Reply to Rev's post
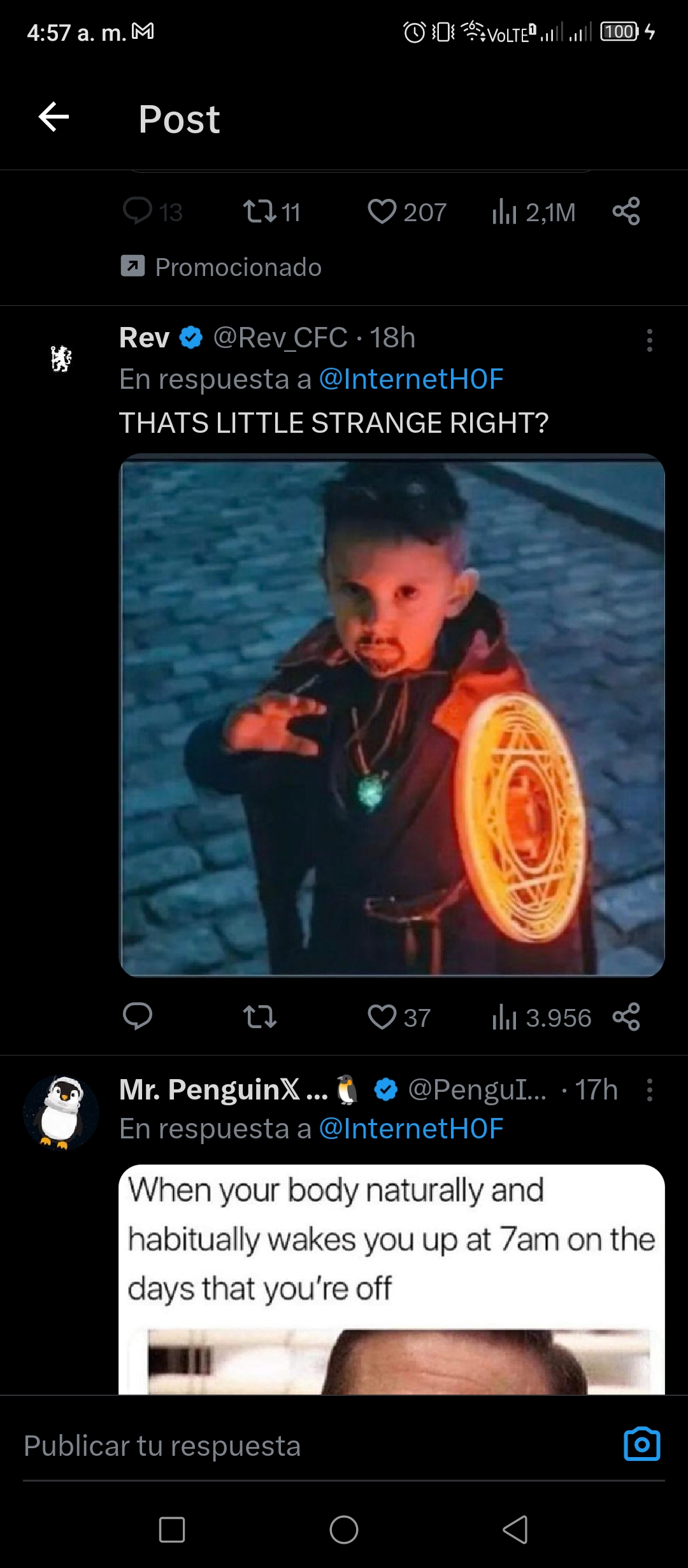 click(x=137, y=1017)
